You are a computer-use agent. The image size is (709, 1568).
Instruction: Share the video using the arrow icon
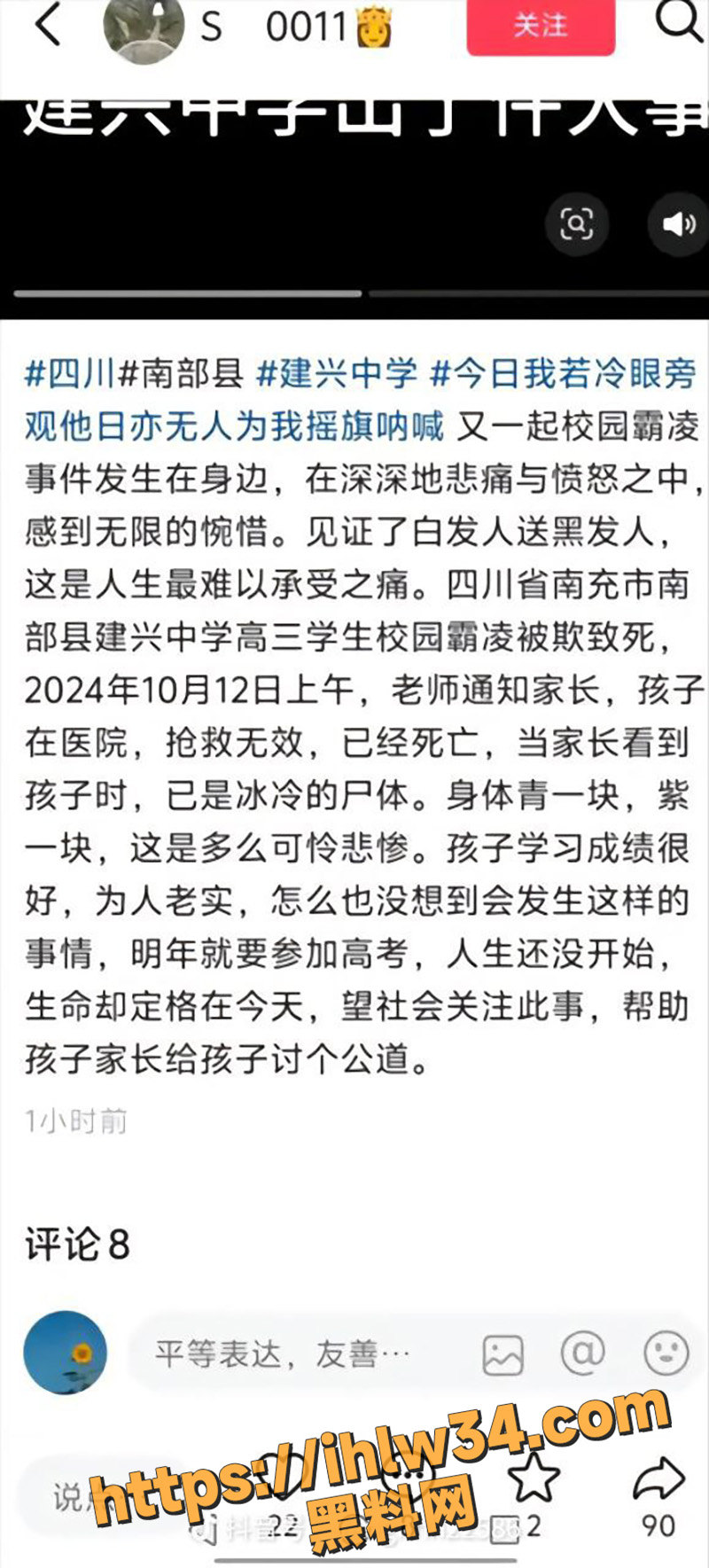tap(658, 1478)
